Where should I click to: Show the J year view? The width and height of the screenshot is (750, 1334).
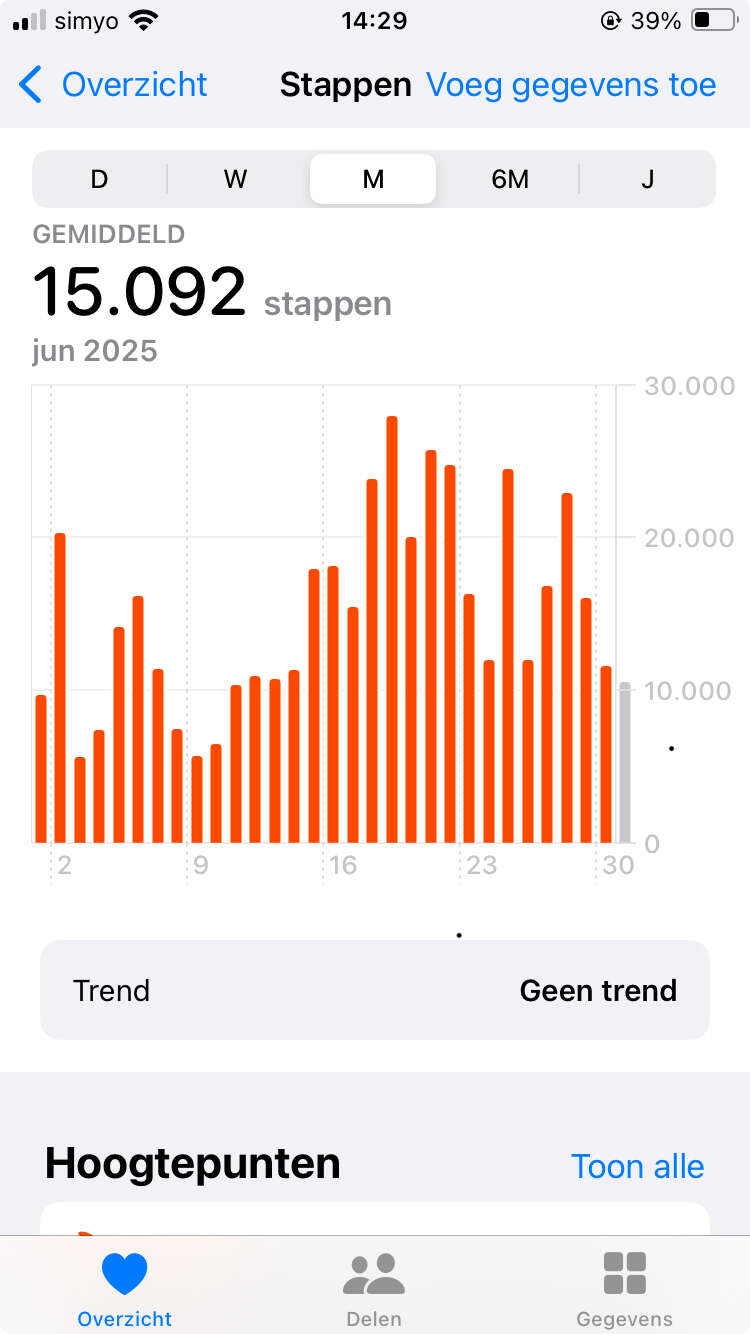click(x=647, y=179)
